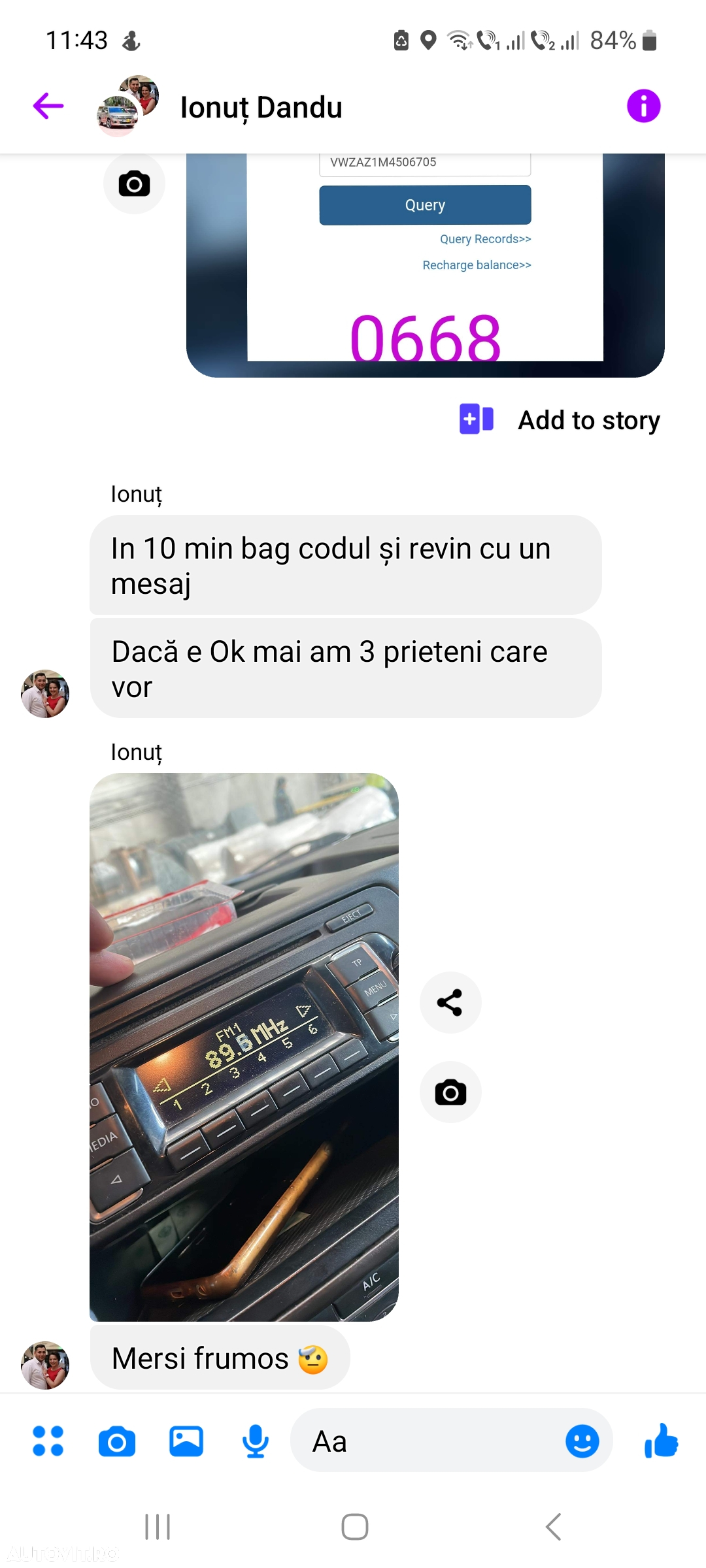
Task: Pick a photo from the gallery
Action: (x=186, y=1441)
